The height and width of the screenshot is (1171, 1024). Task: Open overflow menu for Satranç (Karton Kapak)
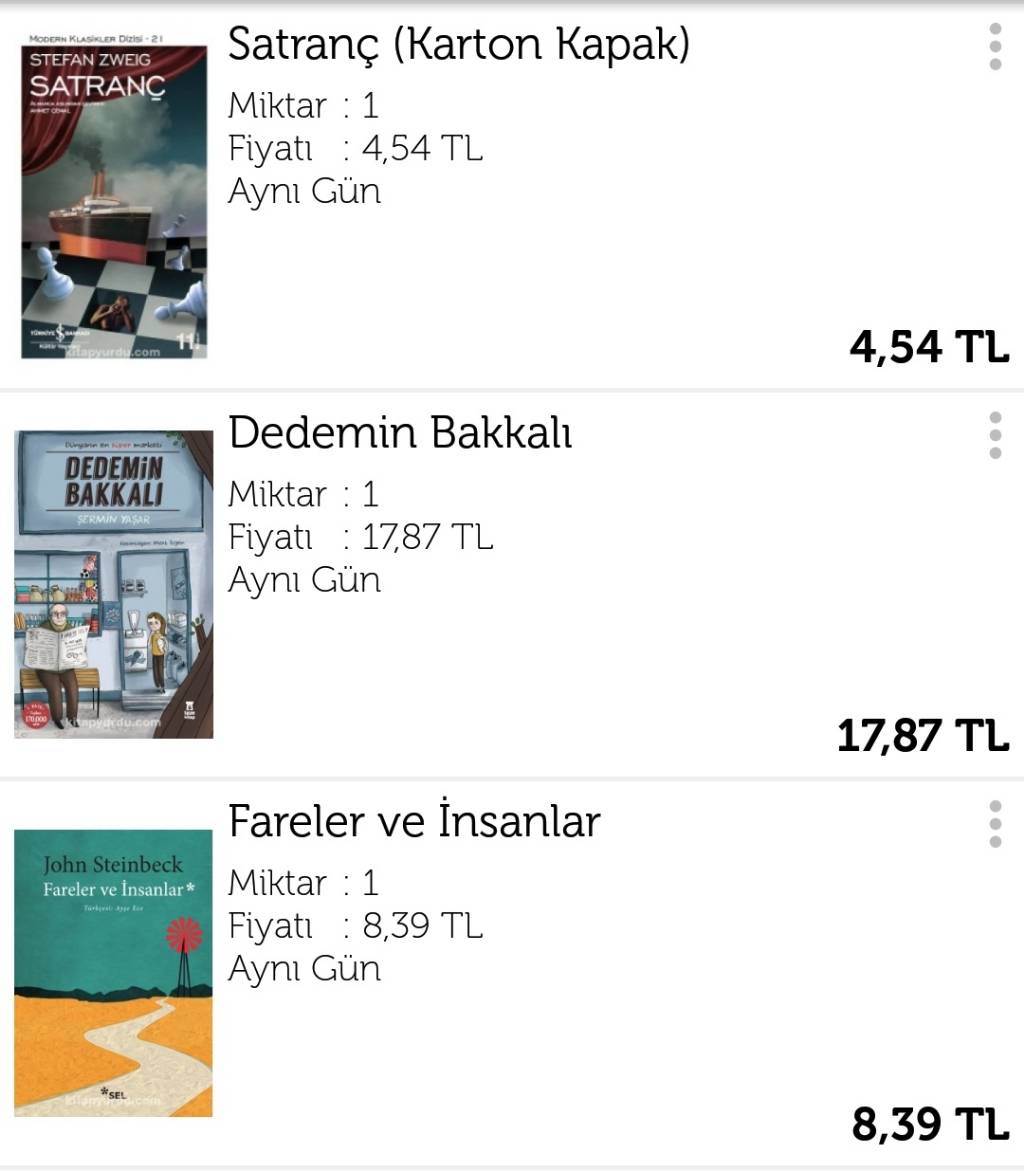click(994, 47)
